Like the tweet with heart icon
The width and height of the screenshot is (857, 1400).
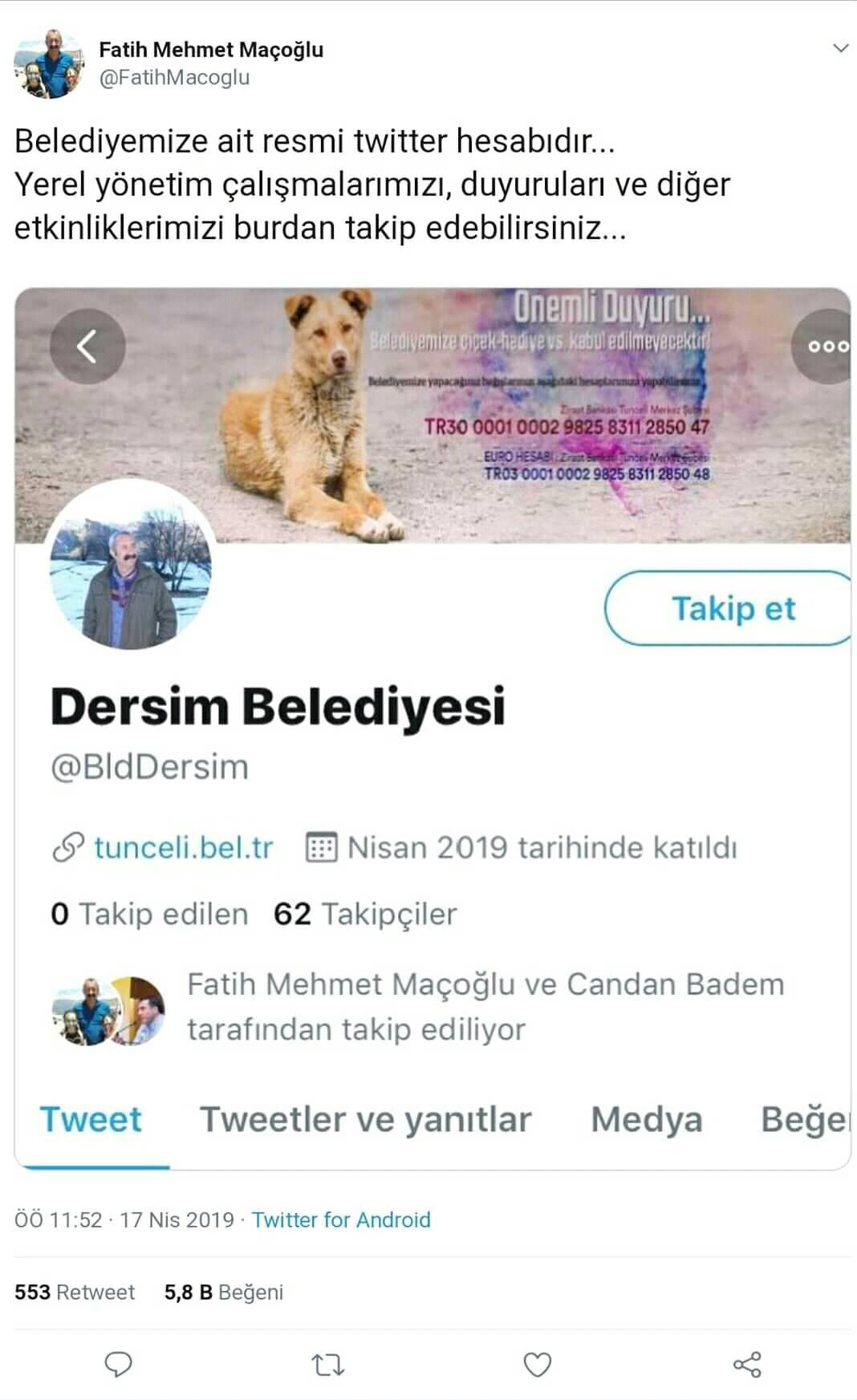[537, 1364]
